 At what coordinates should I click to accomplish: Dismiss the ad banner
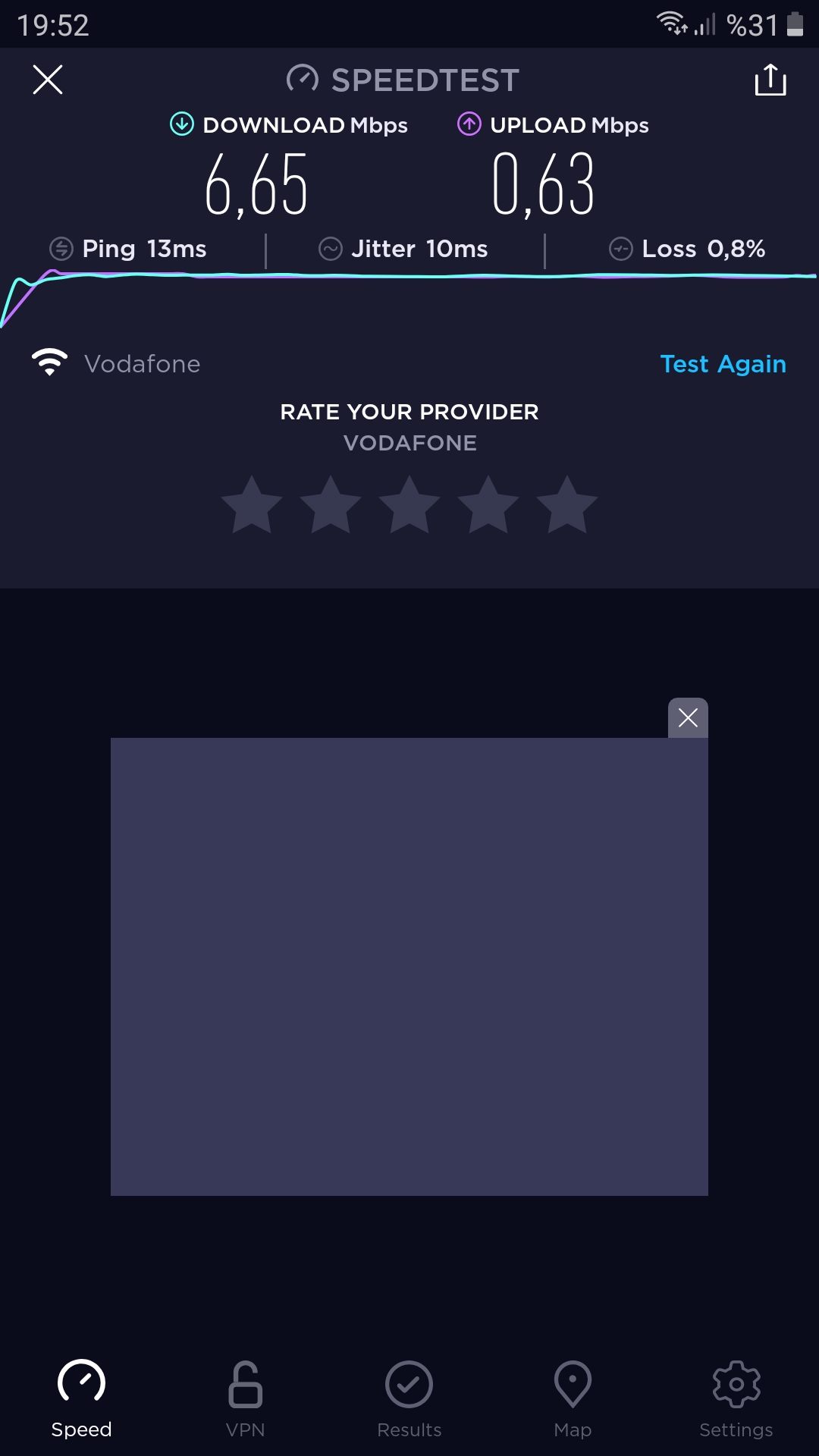tap(688, 717)
